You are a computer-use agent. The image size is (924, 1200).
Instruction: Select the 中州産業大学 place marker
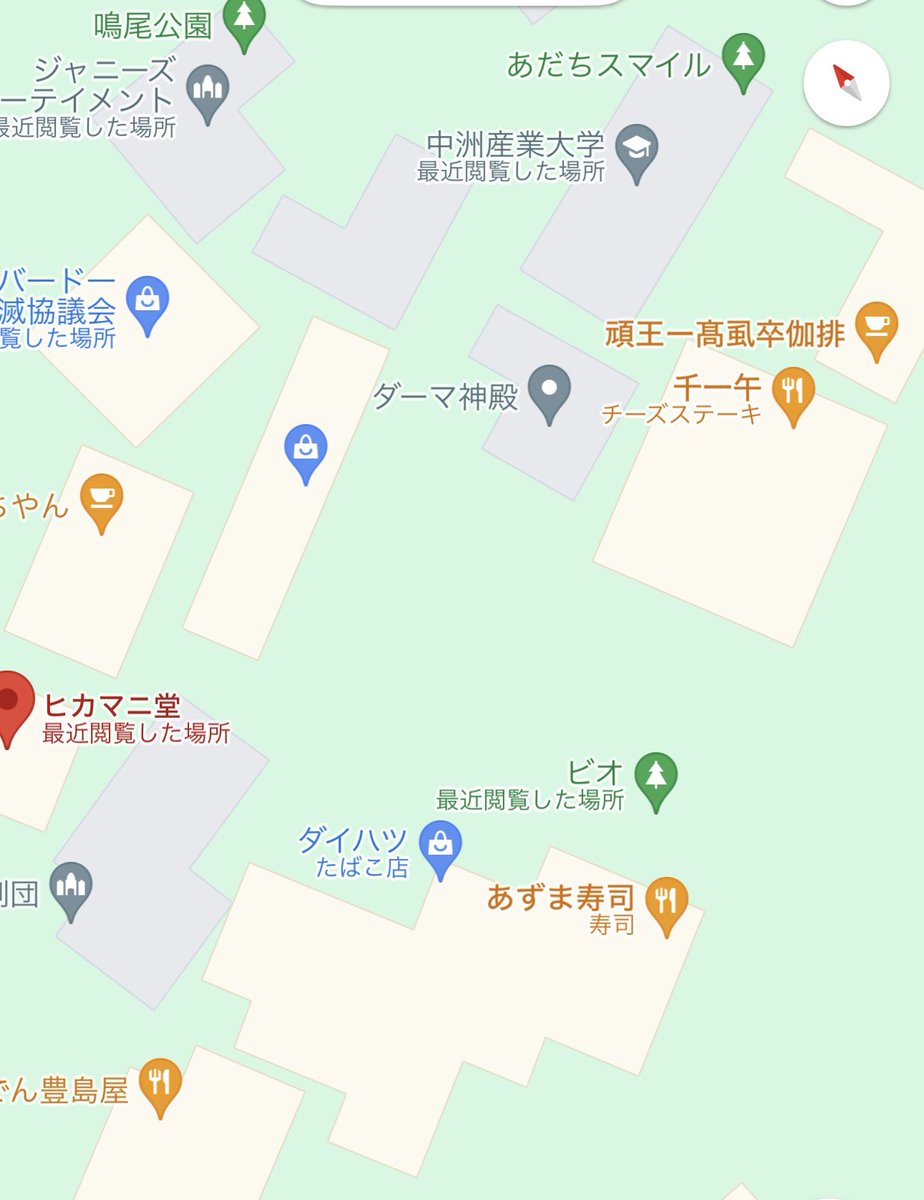coord(634,151)
